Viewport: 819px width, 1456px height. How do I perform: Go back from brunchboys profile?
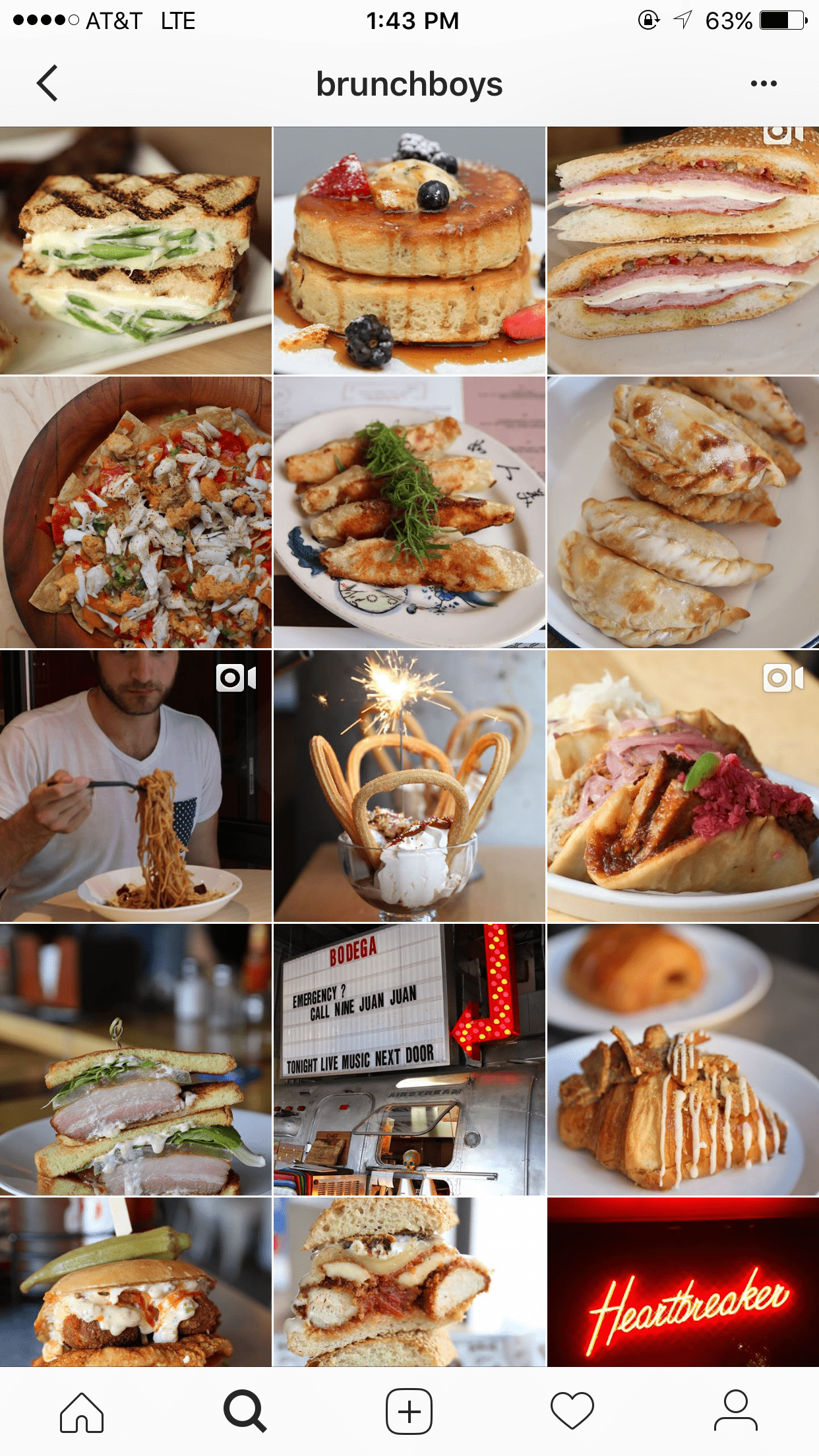(x=47, y=84)
